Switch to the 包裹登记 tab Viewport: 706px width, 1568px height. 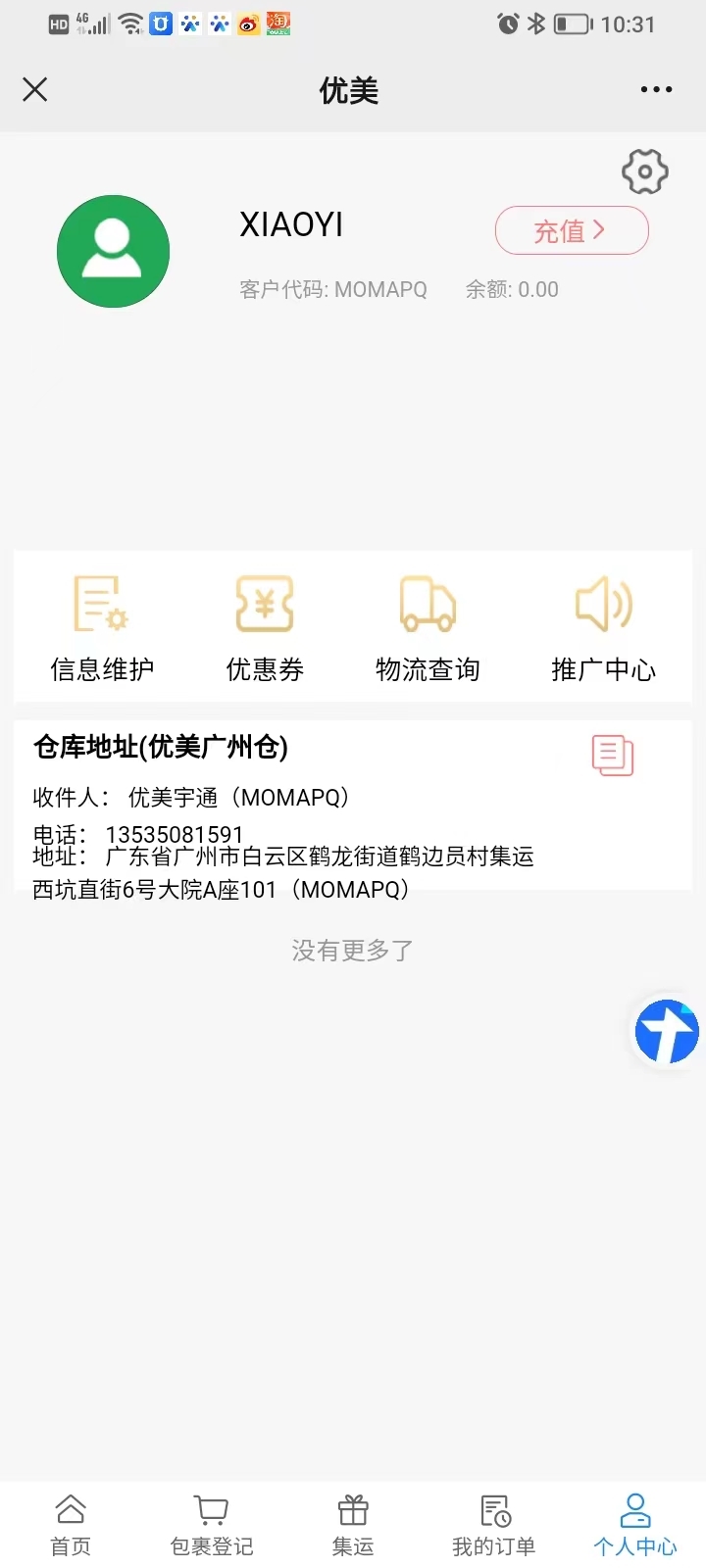(212, 1526)
